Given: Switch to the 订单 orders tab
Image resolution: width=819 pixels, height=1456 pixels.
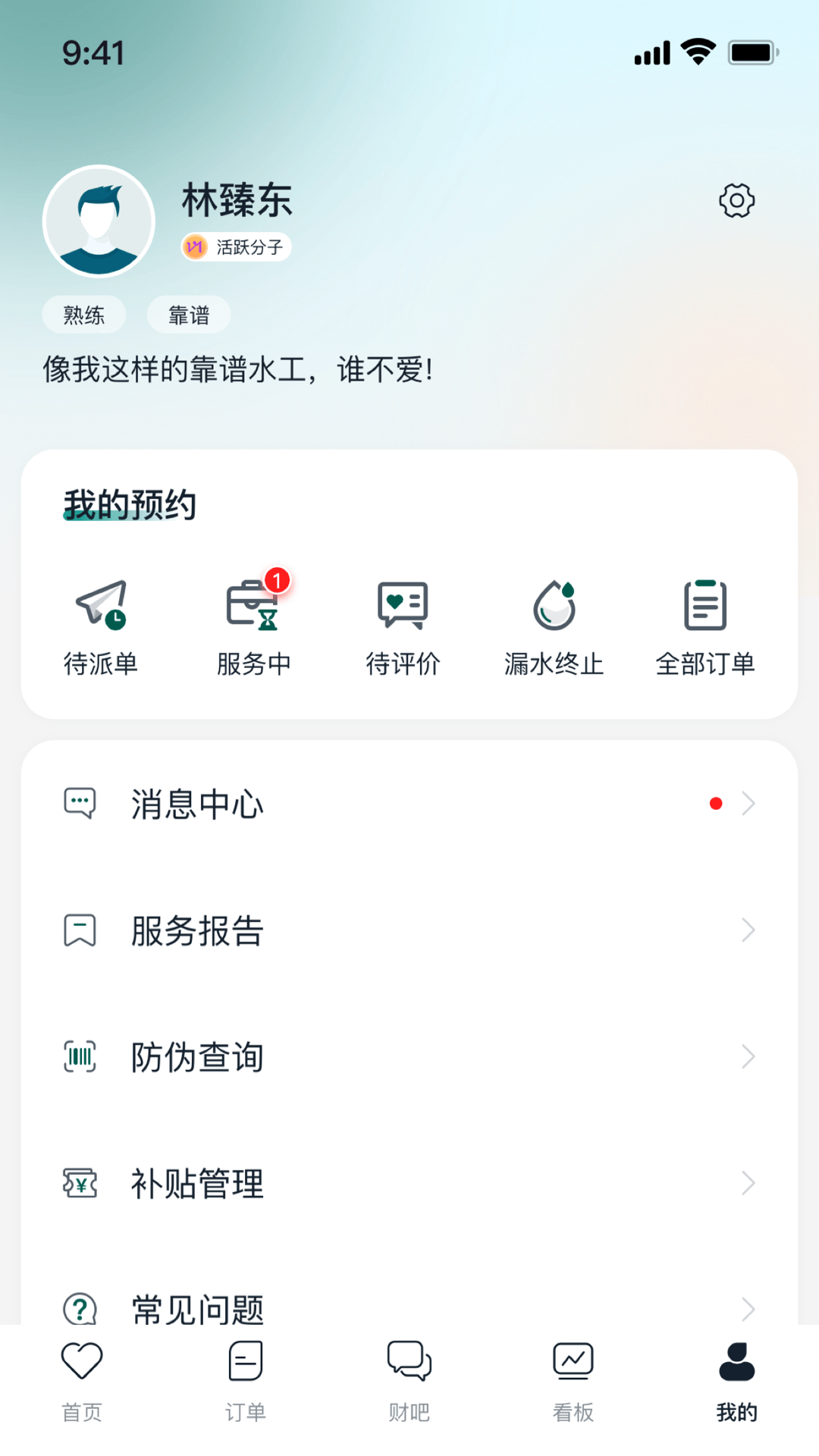Looking at the screenshot, I should coord(245,1380).
